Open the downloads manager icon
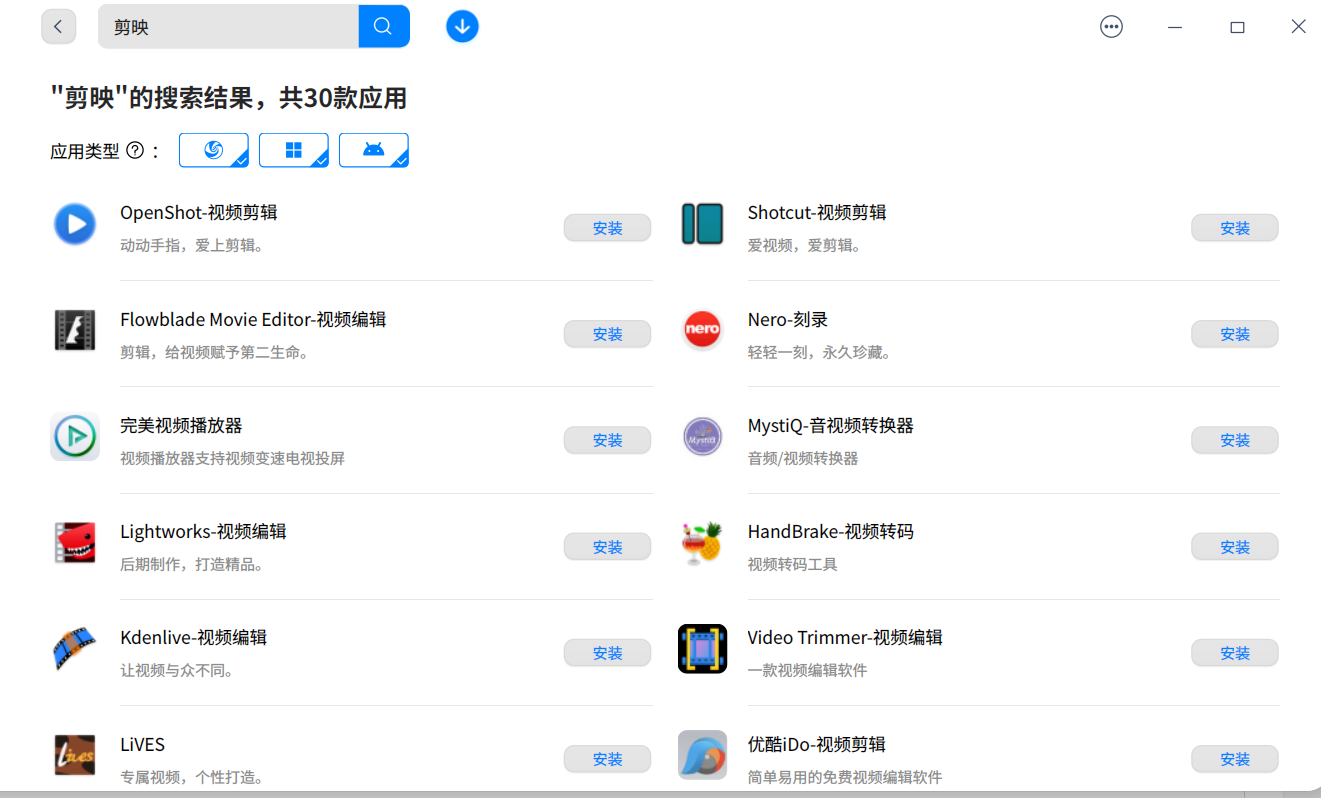1321x798 pixels. [462, 27]
